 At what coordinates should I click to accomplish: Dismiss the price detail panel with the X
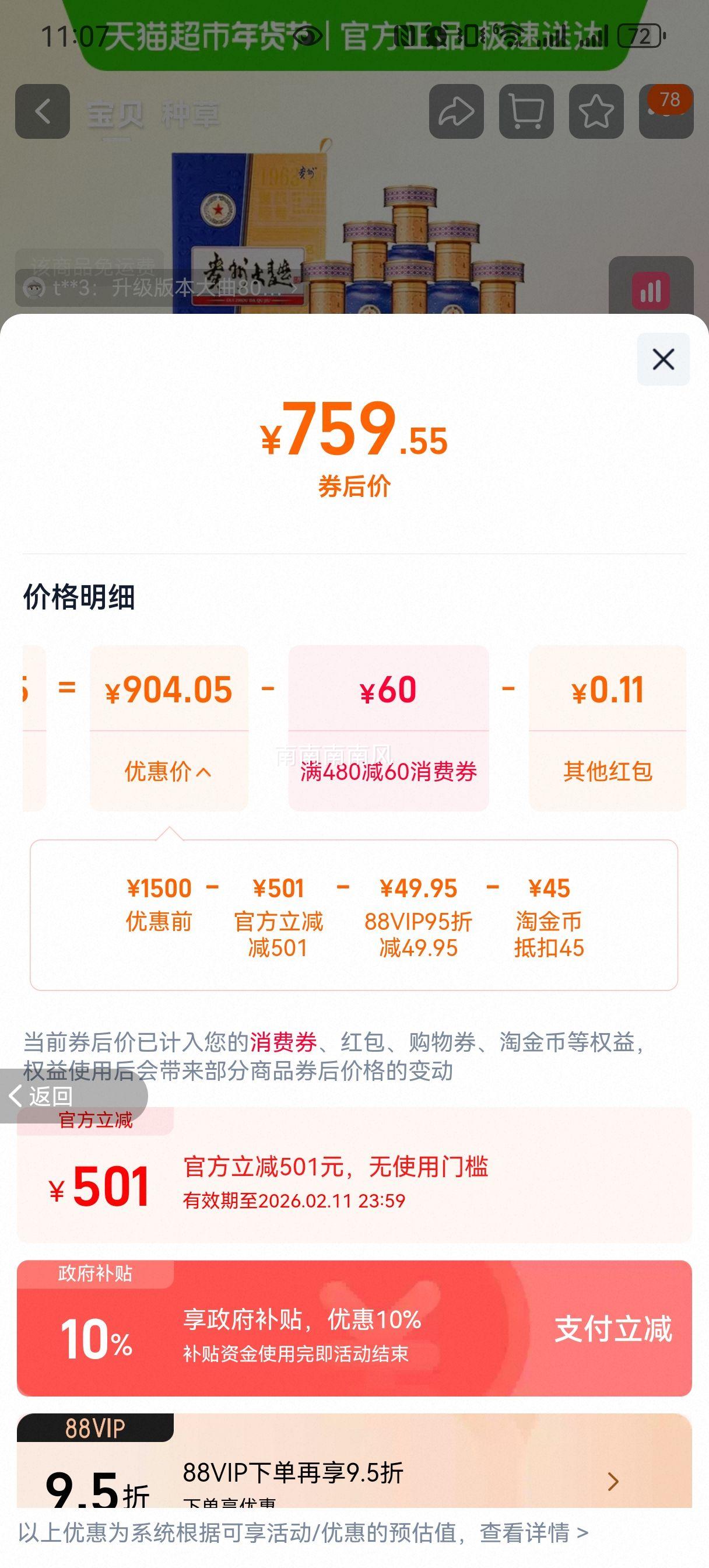[664, 359]
